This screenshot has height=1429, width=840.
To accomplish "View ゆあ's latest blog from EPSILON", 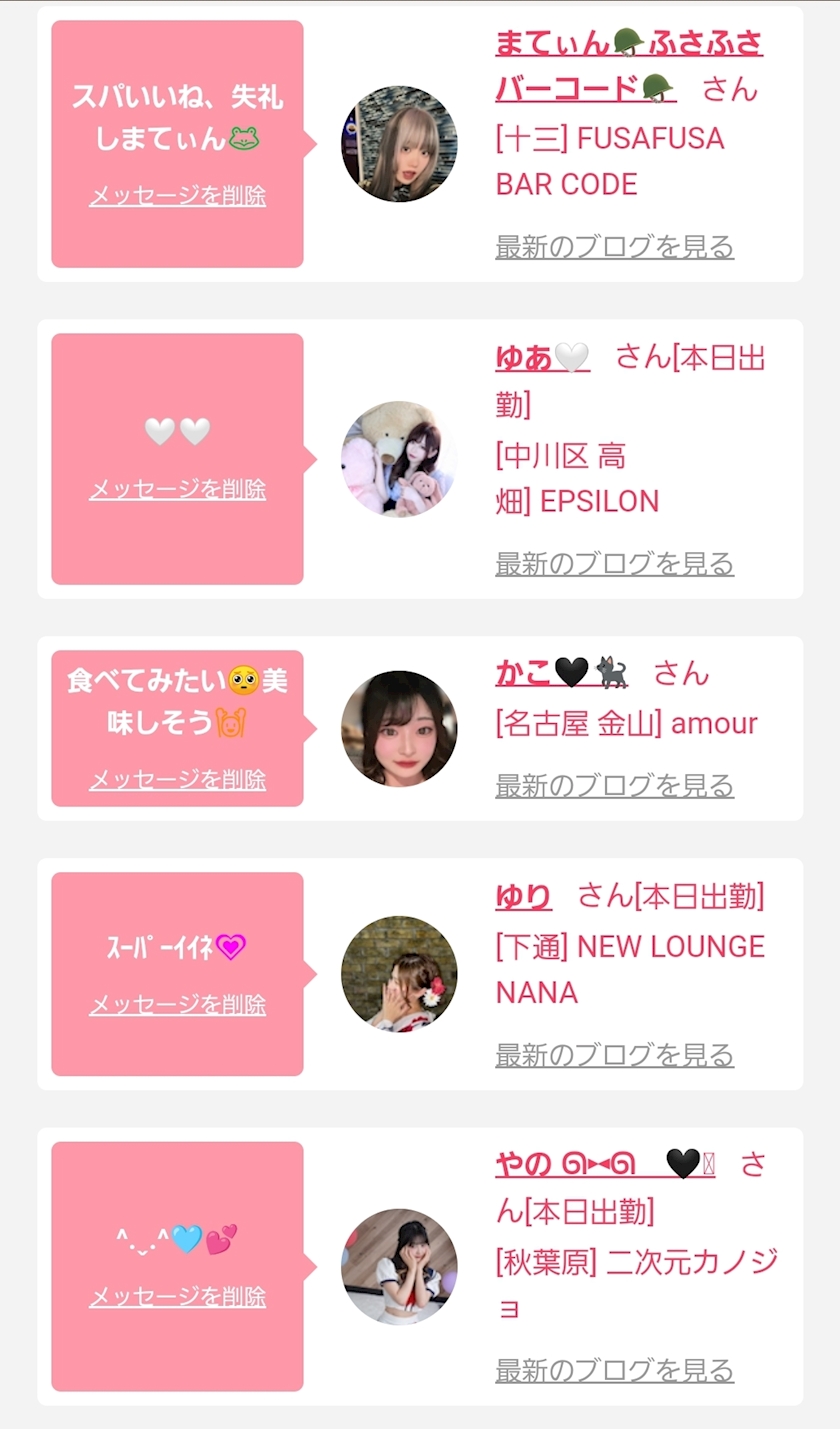I will (614, 564).
